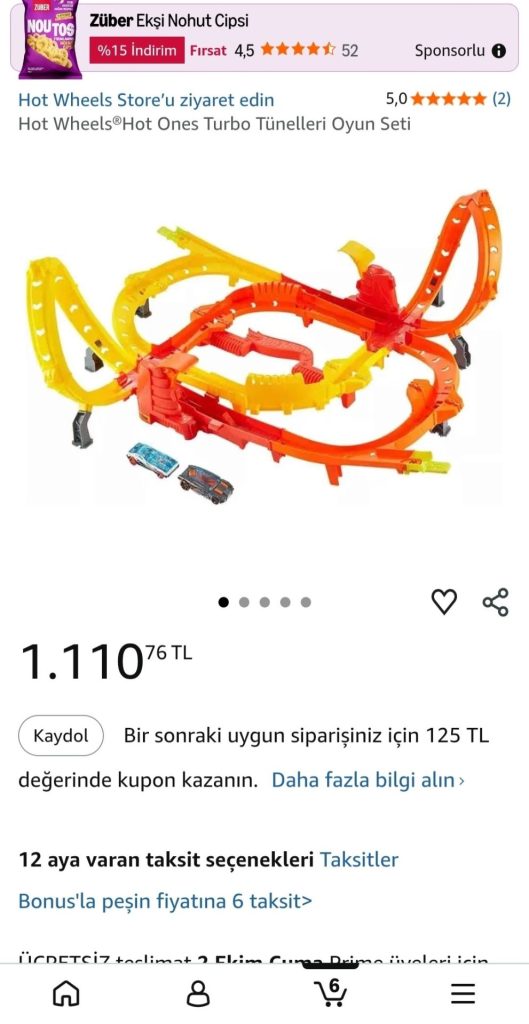Open the shopping cart with 6 items

pyautogui.click(x=330, y=993)
